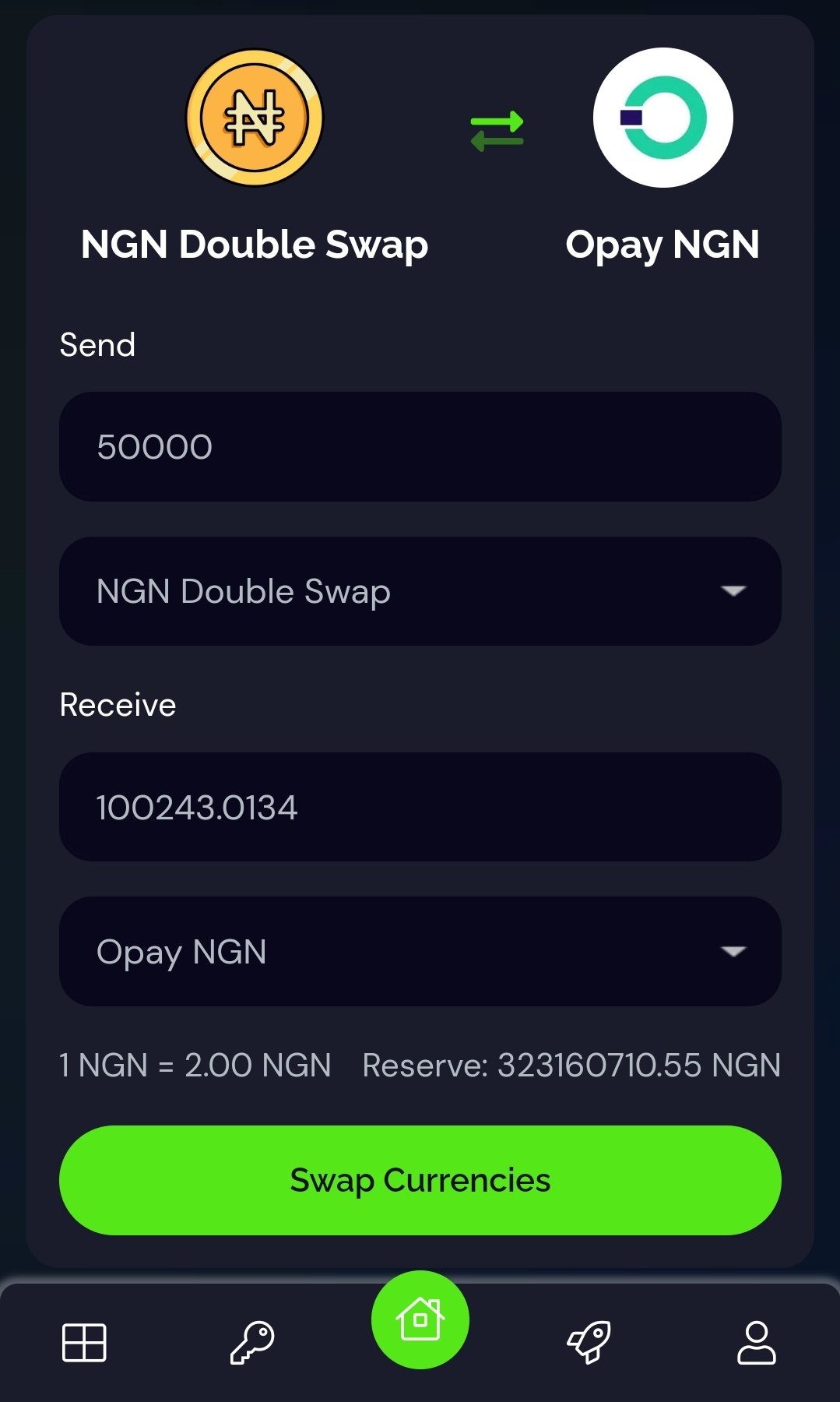Open the key icon tab

pyautogui.click(x=252, y=1343)
